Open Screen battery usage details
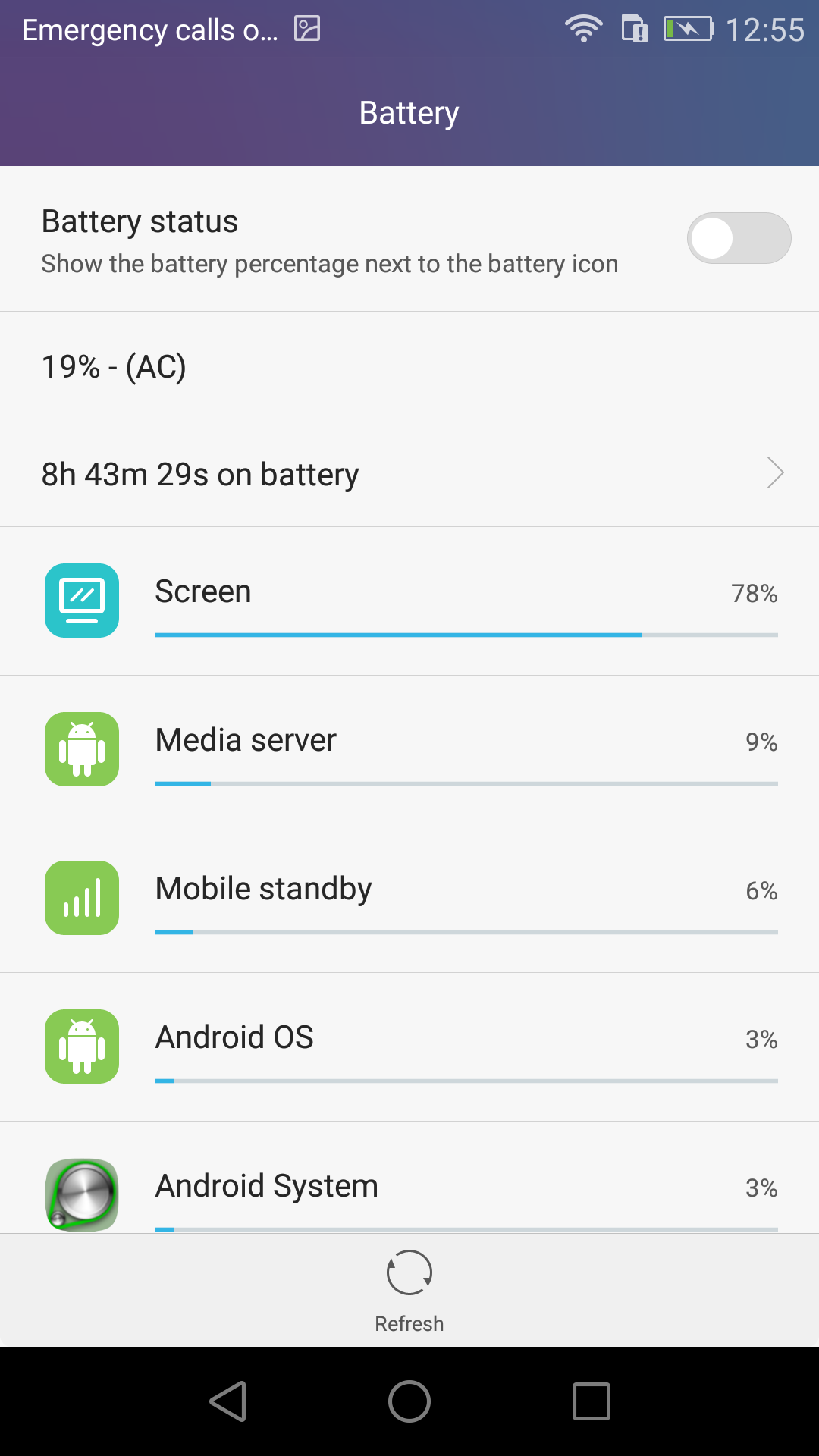Viewport: 819px width, 1456px height. click(x=409, y=601)
